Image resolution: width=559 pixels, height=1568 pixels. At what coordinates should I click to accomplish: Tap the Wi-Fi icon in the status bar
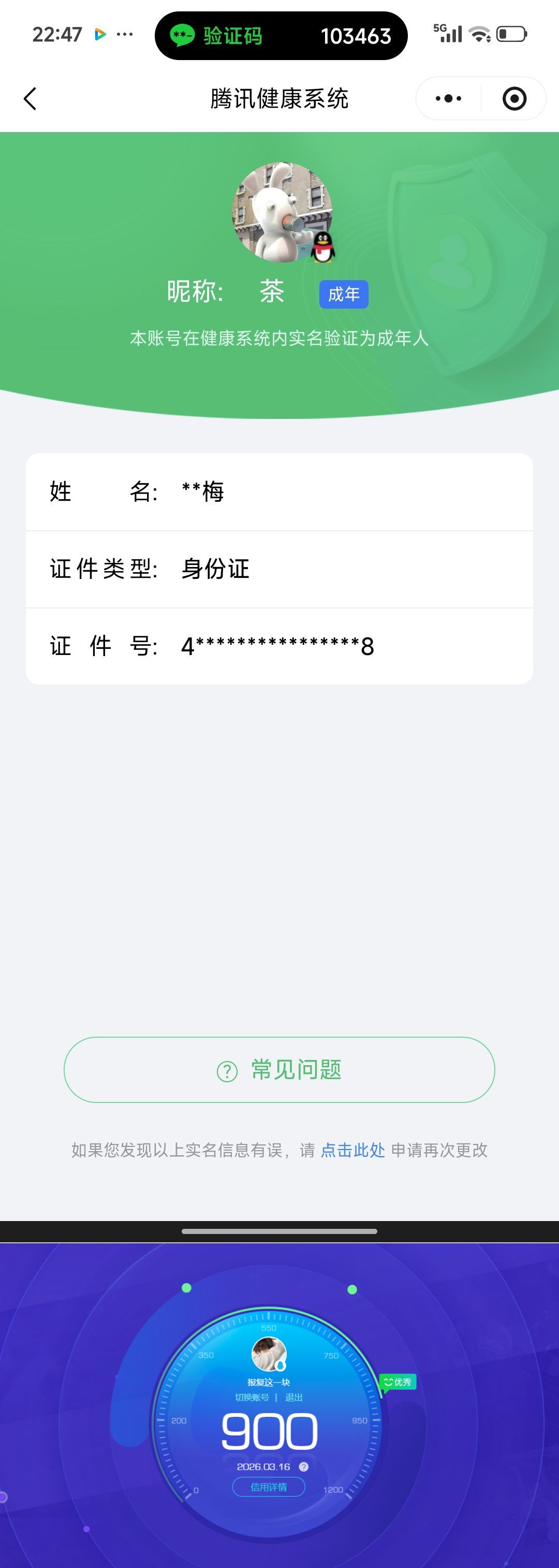[x=480, y=35]
